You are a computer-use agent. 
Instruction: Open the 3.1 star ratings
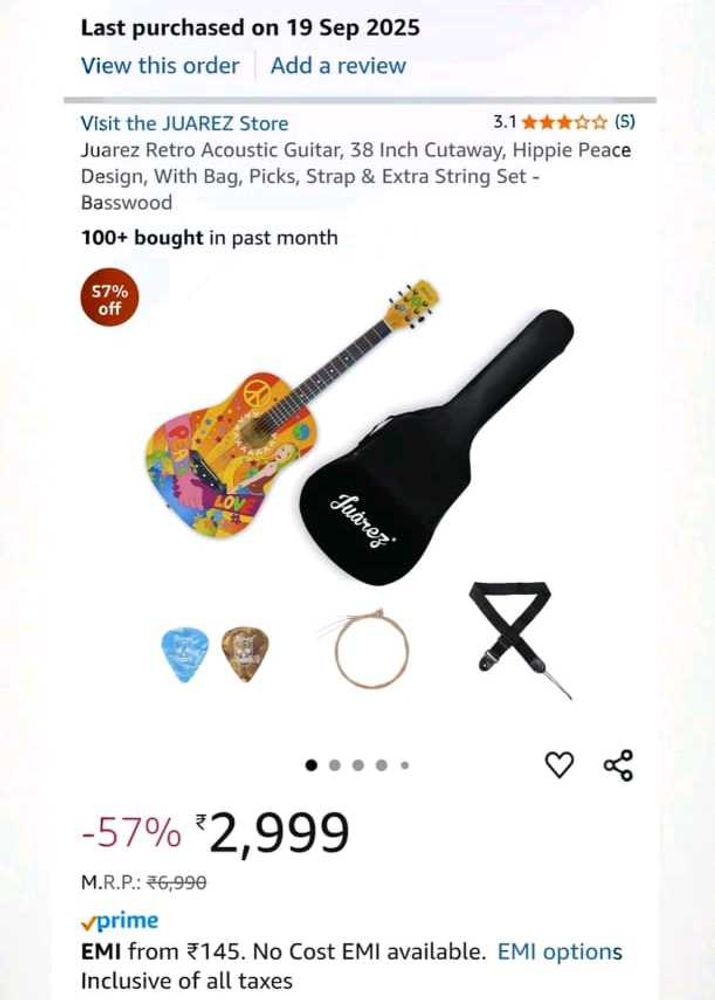563,123
